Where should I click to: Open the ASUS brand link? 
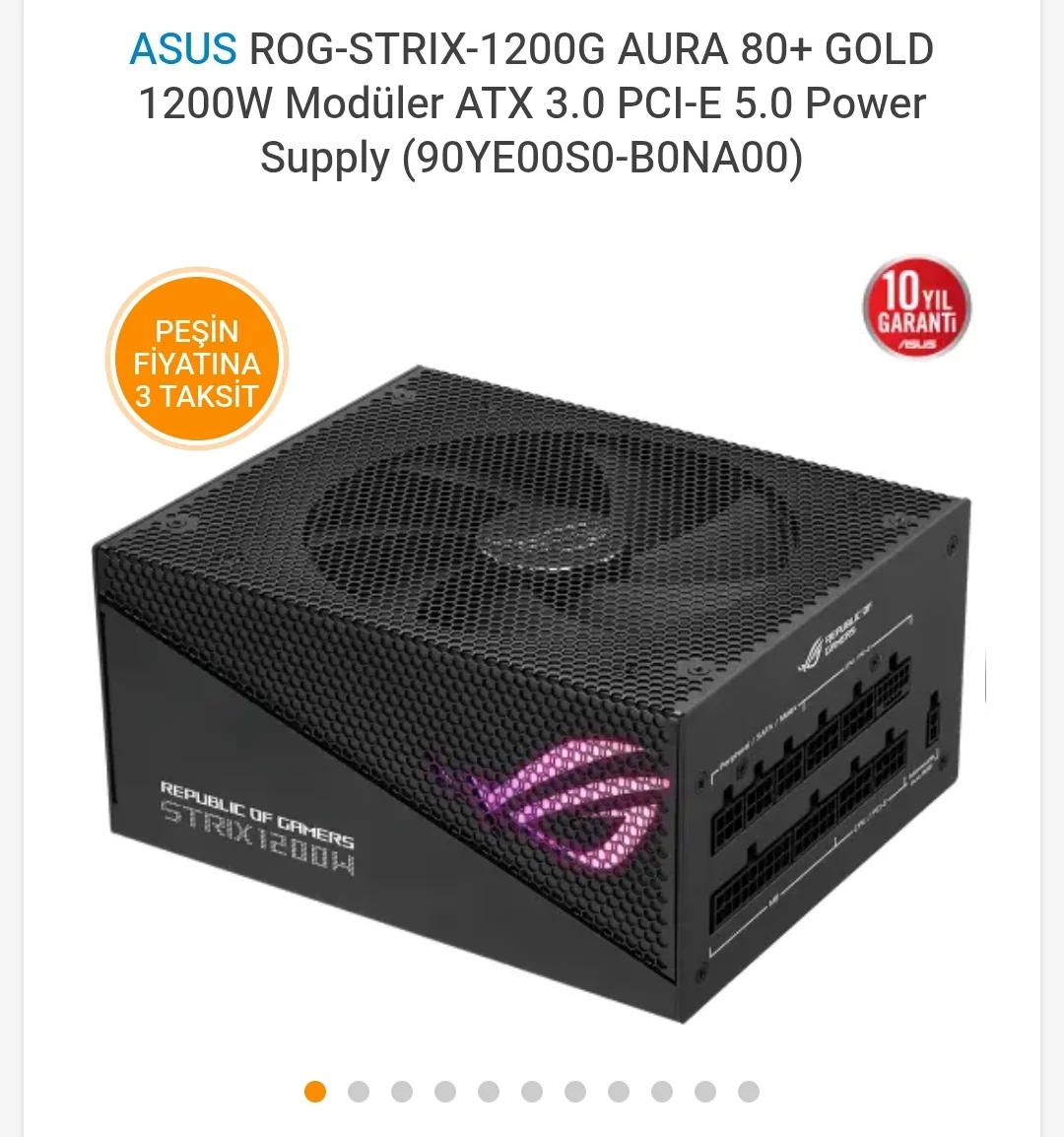(x=183, y=49)
